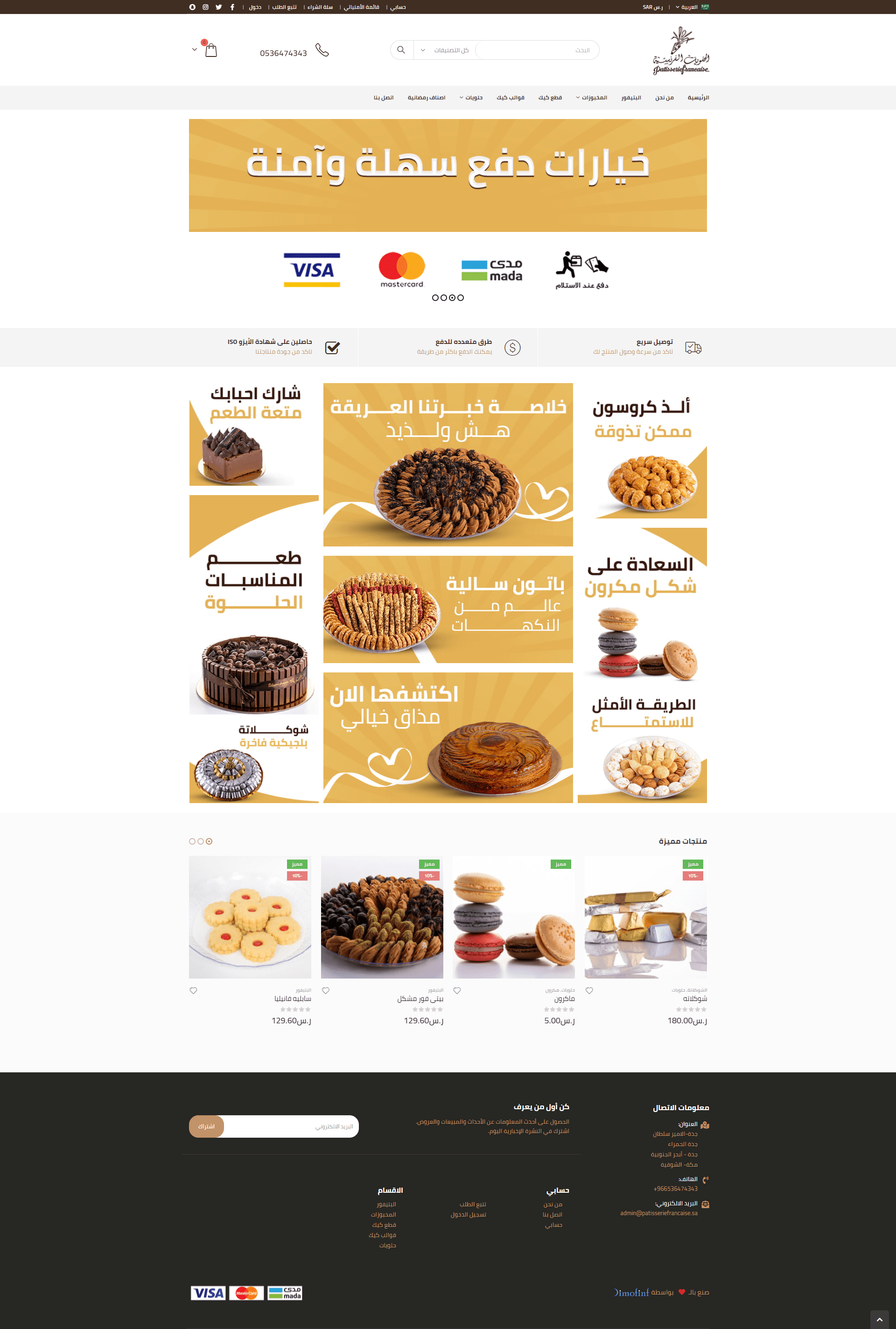Open the البتيفور menu item
This screenshot has height=1329, width=896.
tap(631, 98)
